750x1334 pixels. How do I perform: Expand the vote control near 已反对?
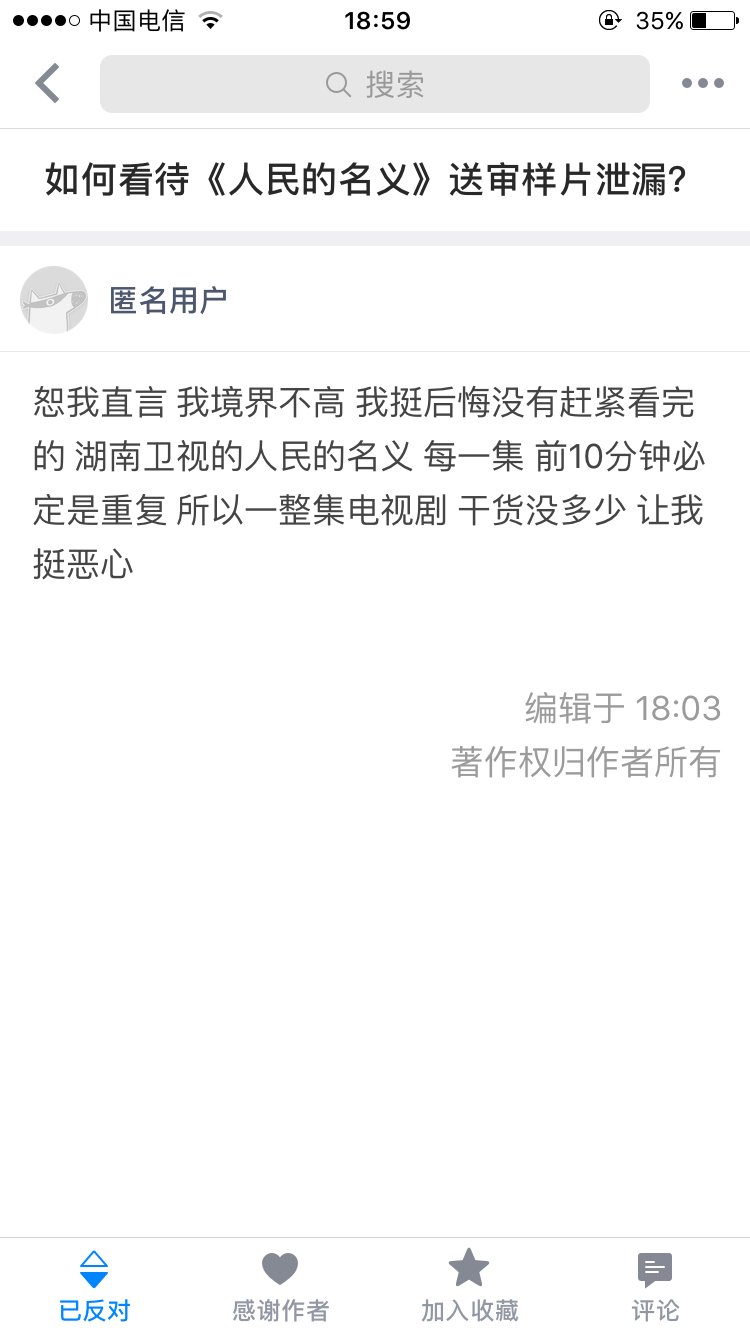coord(94,1268)
